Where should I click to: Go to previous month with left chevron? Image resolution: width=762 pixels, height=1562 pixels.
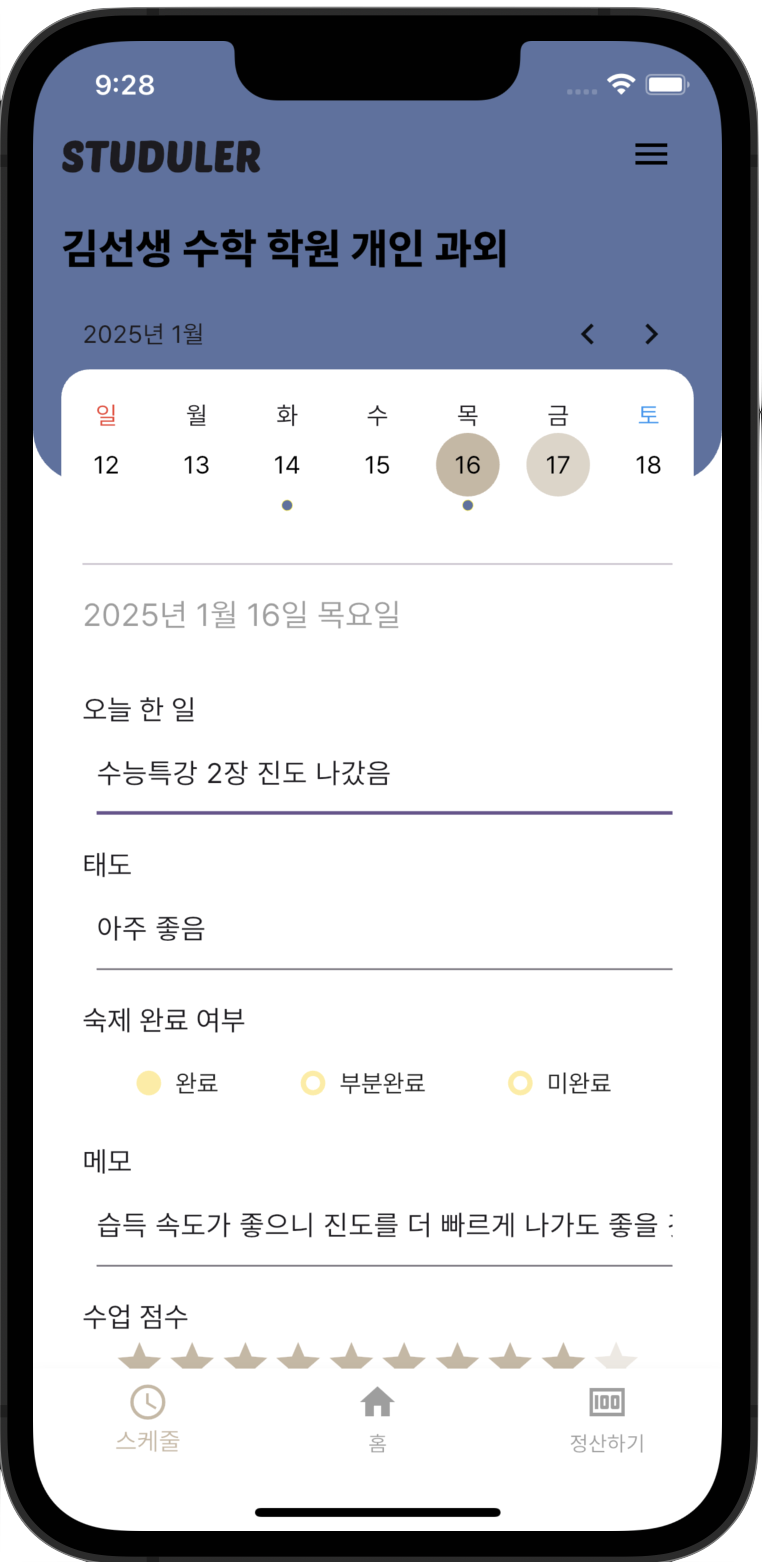click(587, 335)
